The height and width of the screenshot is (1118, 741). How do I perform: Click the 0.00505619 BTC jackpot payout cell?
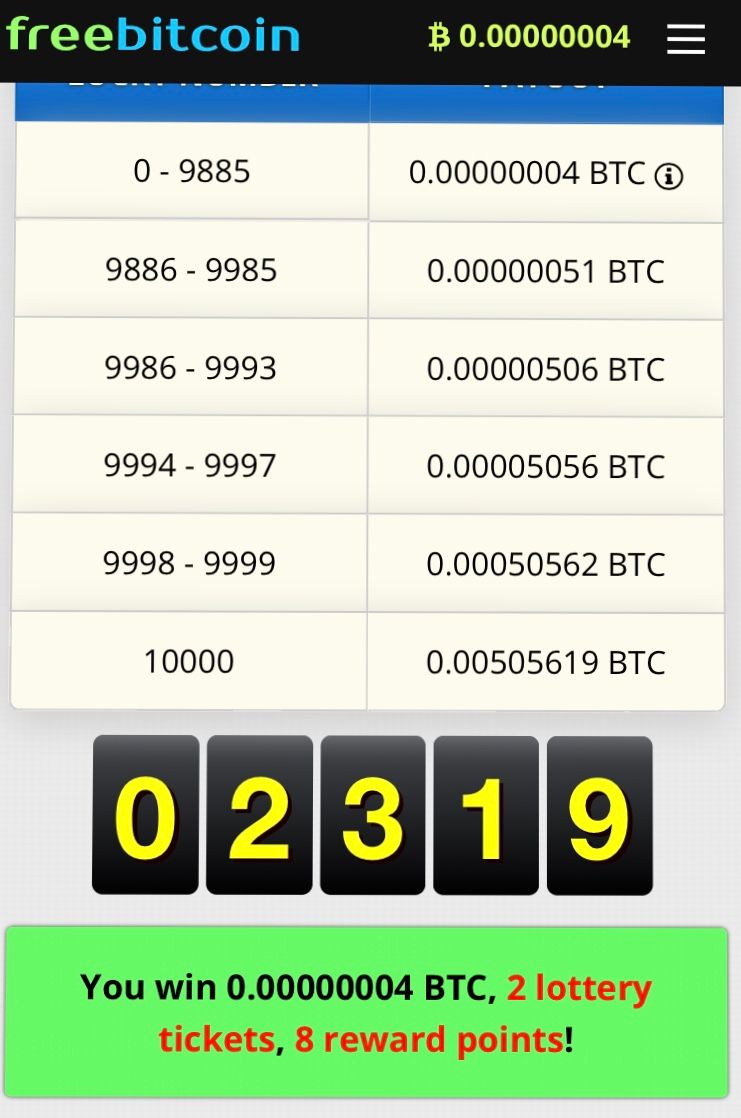click(545, 662)
